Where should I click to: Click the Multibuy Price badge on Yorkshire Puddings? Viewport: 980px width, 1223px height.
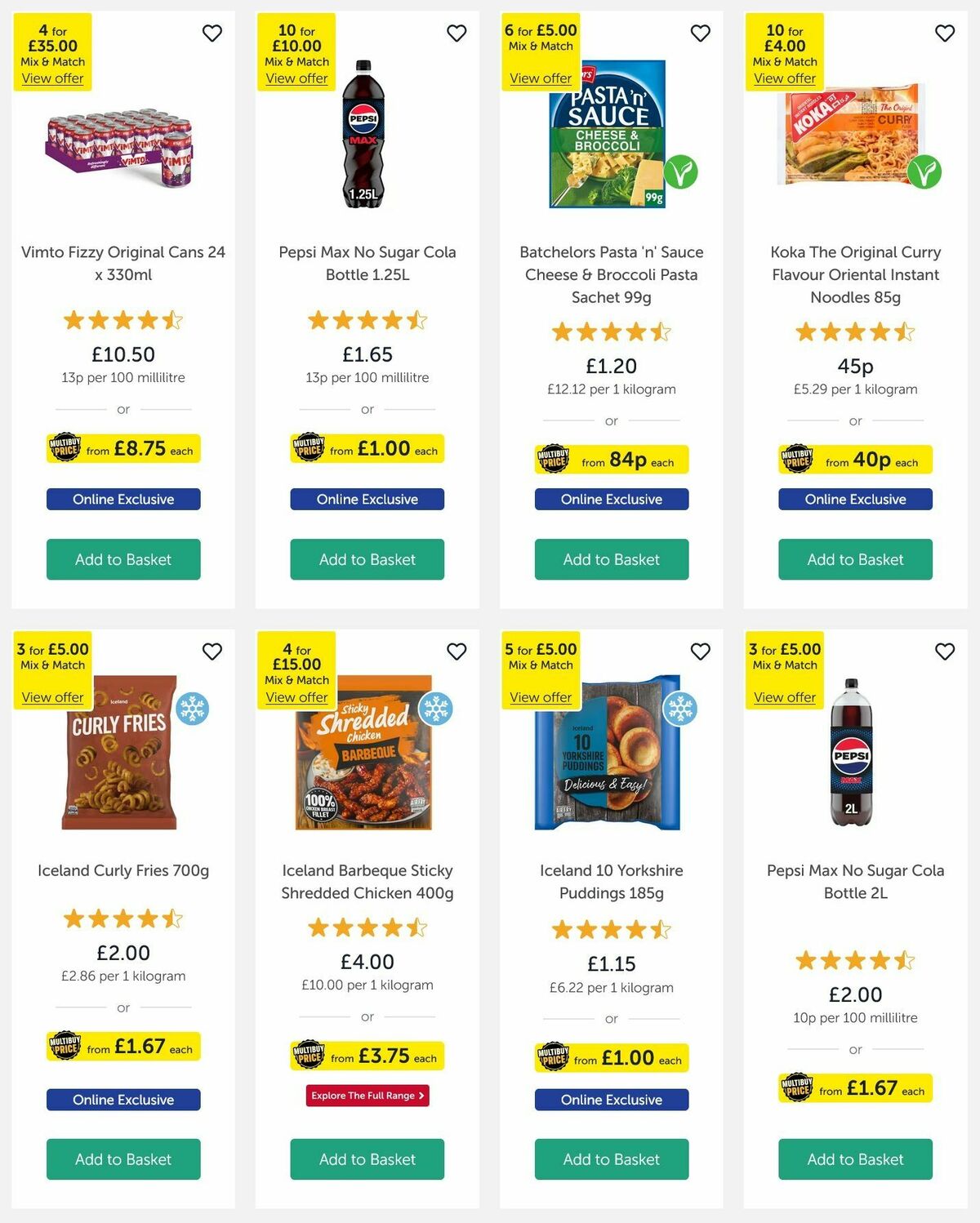click(x=553, y=1058)
